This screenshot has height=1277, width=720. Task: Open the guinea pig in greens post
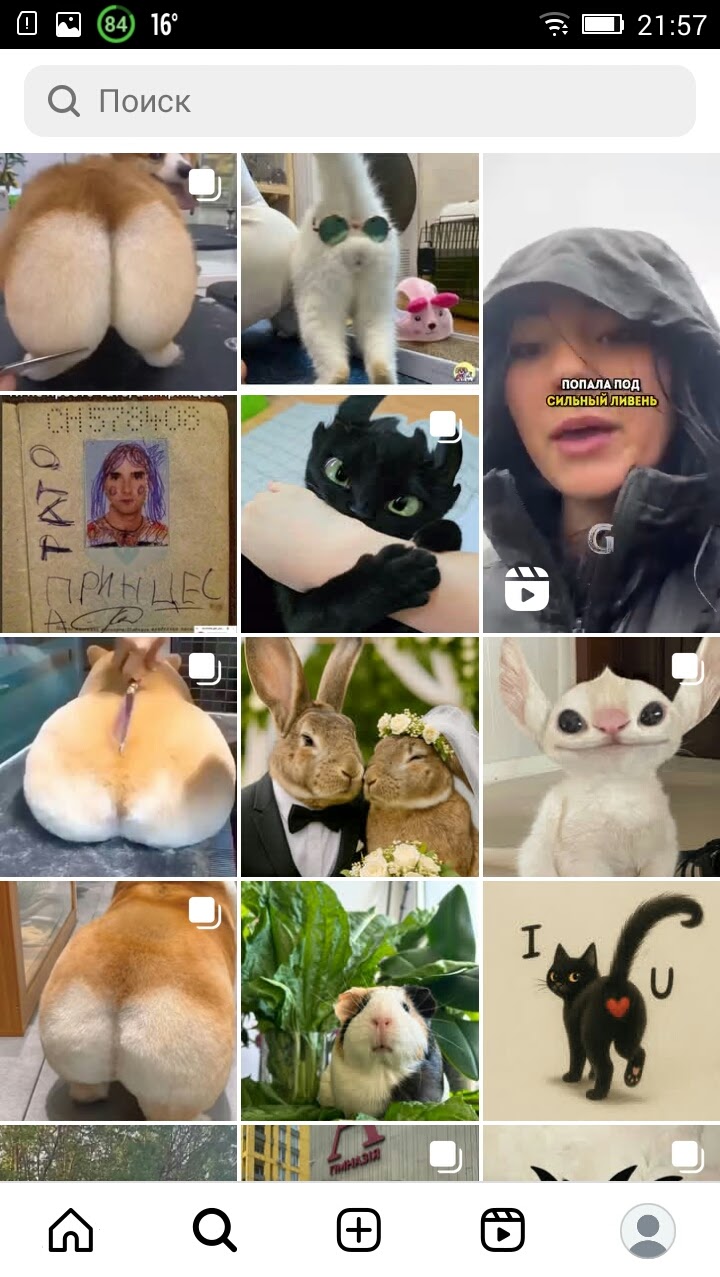pos(359,1000)
